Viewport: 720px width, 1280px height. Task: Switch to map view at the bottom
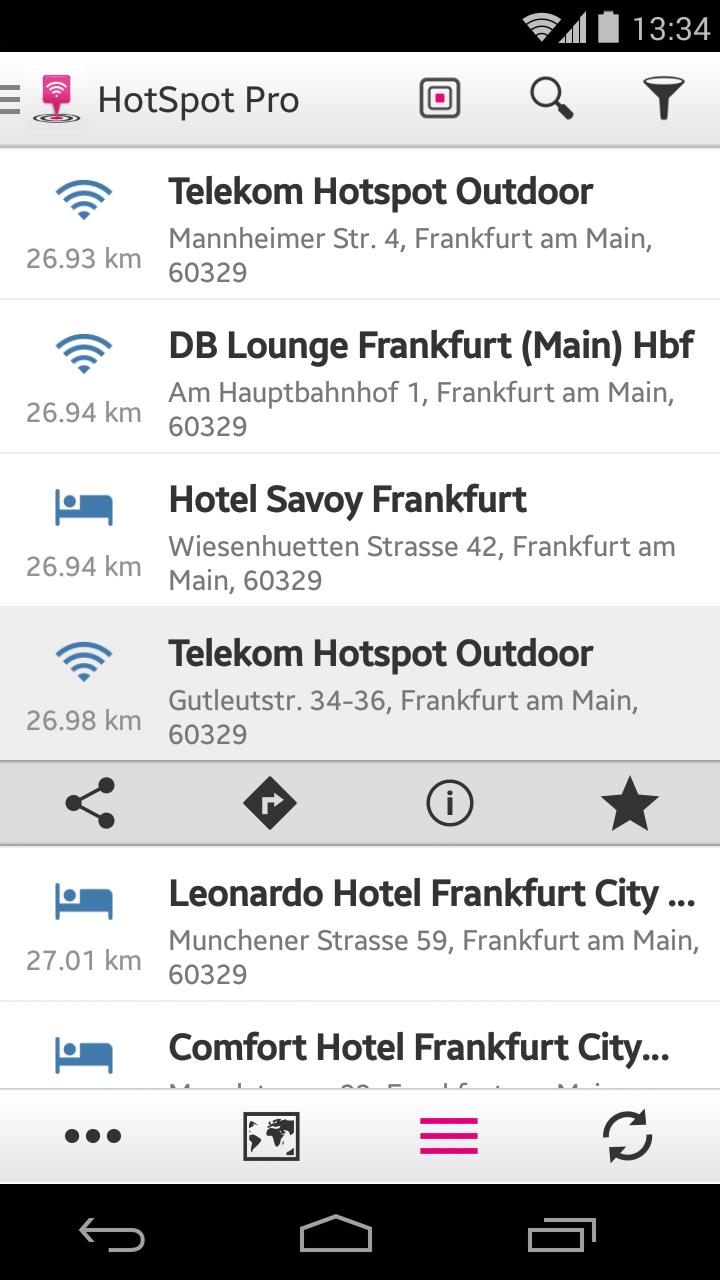[x=270, y=1136]
